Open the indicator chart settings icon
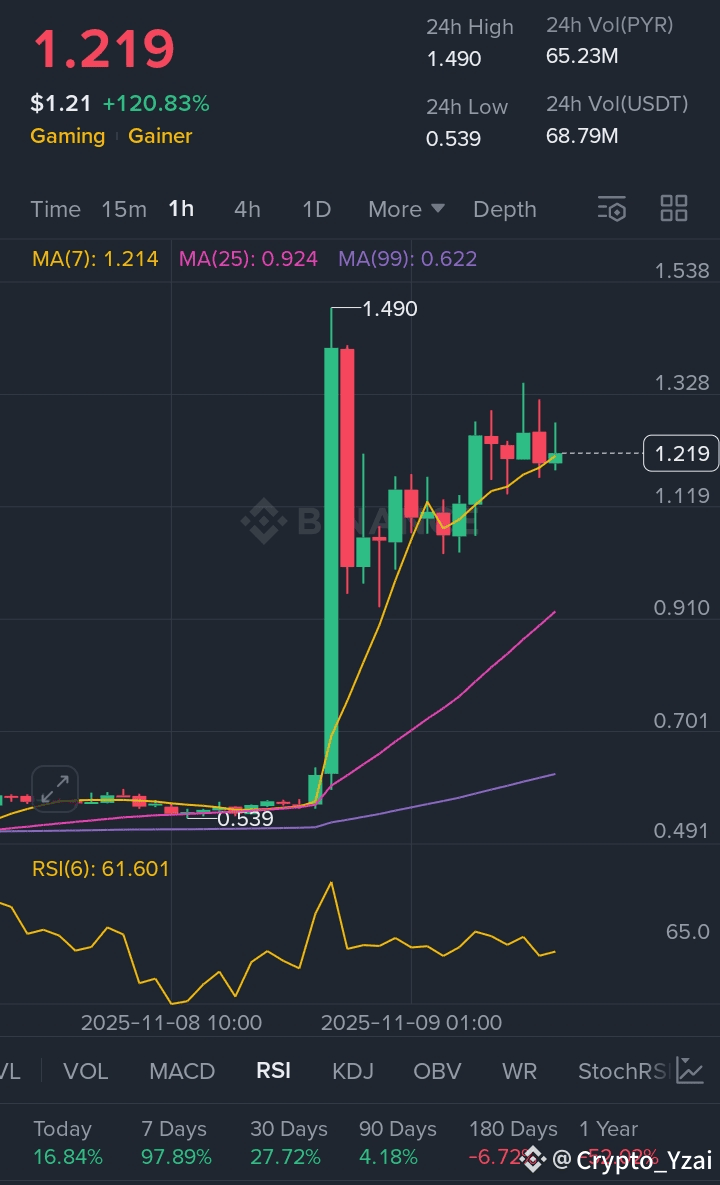The image size is (720, 1185). click(690, 1070)
